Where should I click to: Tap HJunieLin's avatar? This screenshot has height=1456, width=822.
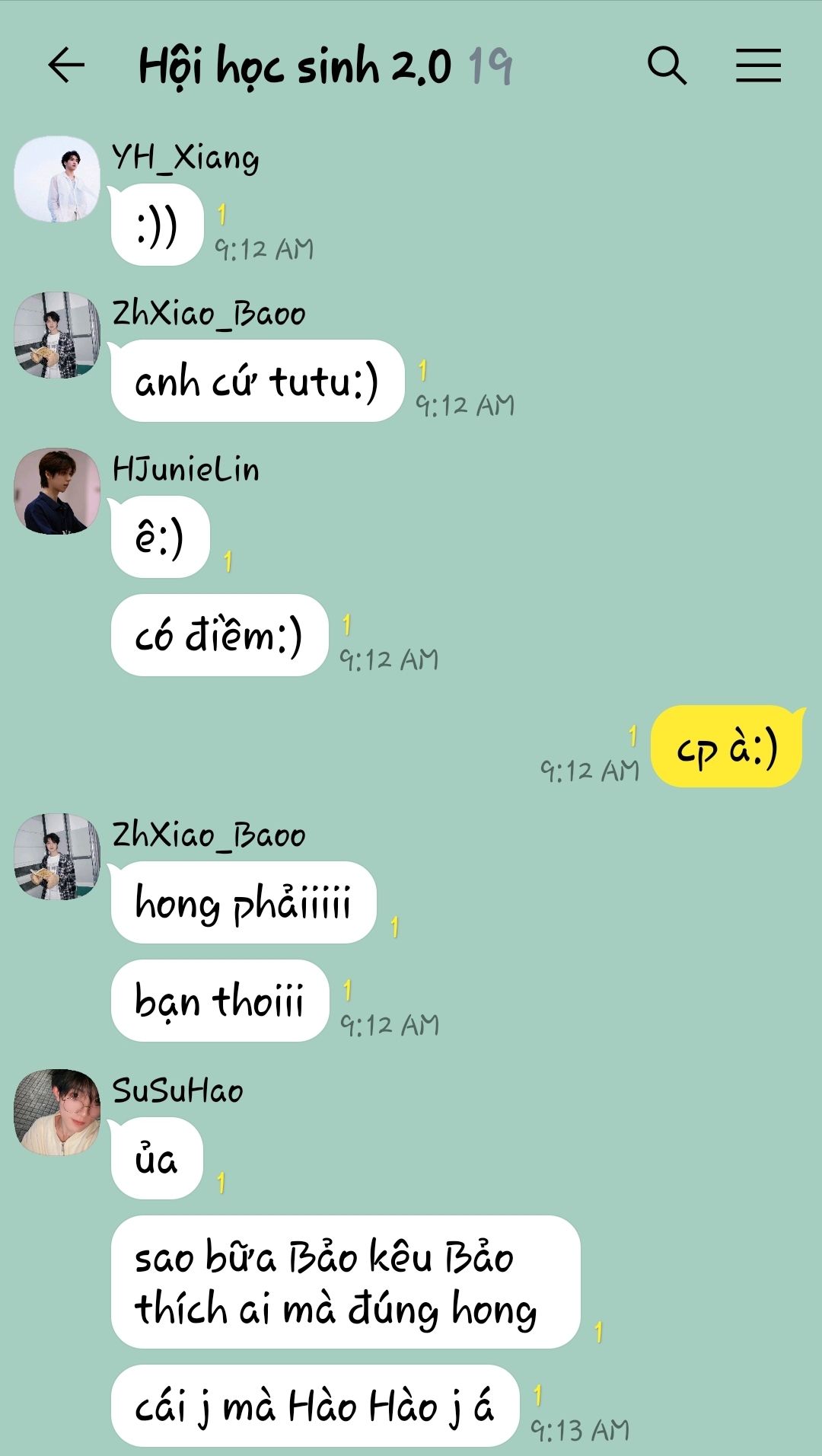click(57, 490)
